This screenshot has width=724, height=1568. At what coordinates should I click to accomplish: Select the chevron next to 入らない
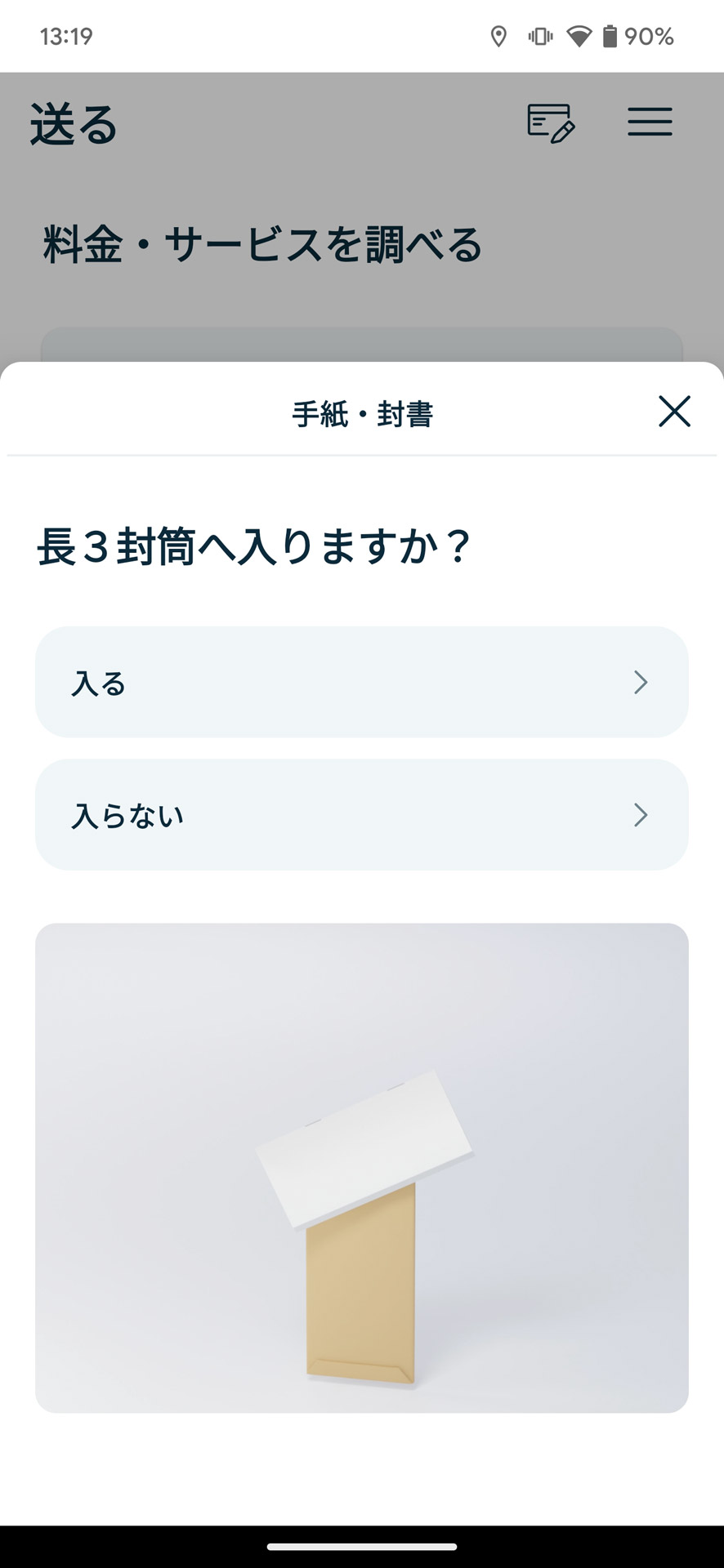[641, 814]
